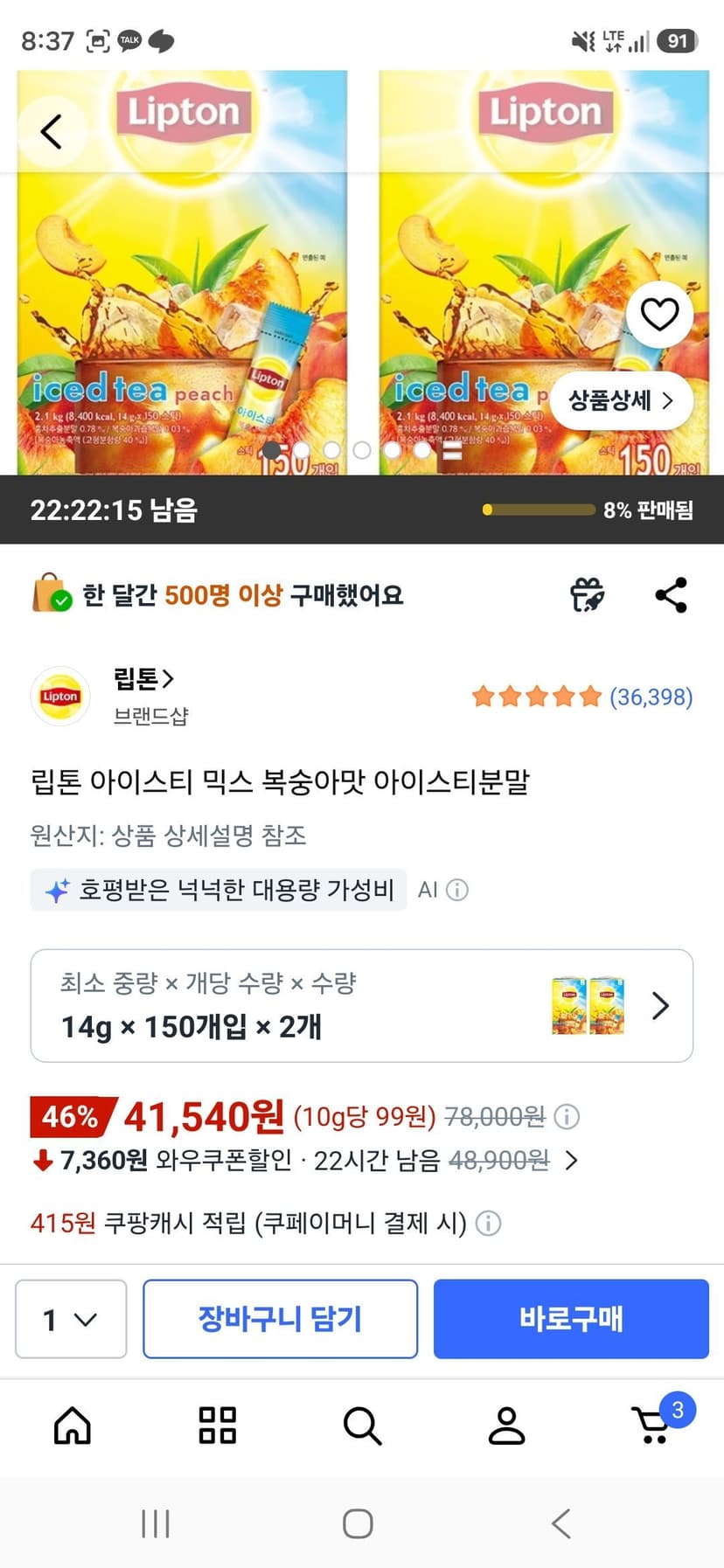
Task: Show 쿠팡캐시 적립 info
Action: [x=489, y=1223]
